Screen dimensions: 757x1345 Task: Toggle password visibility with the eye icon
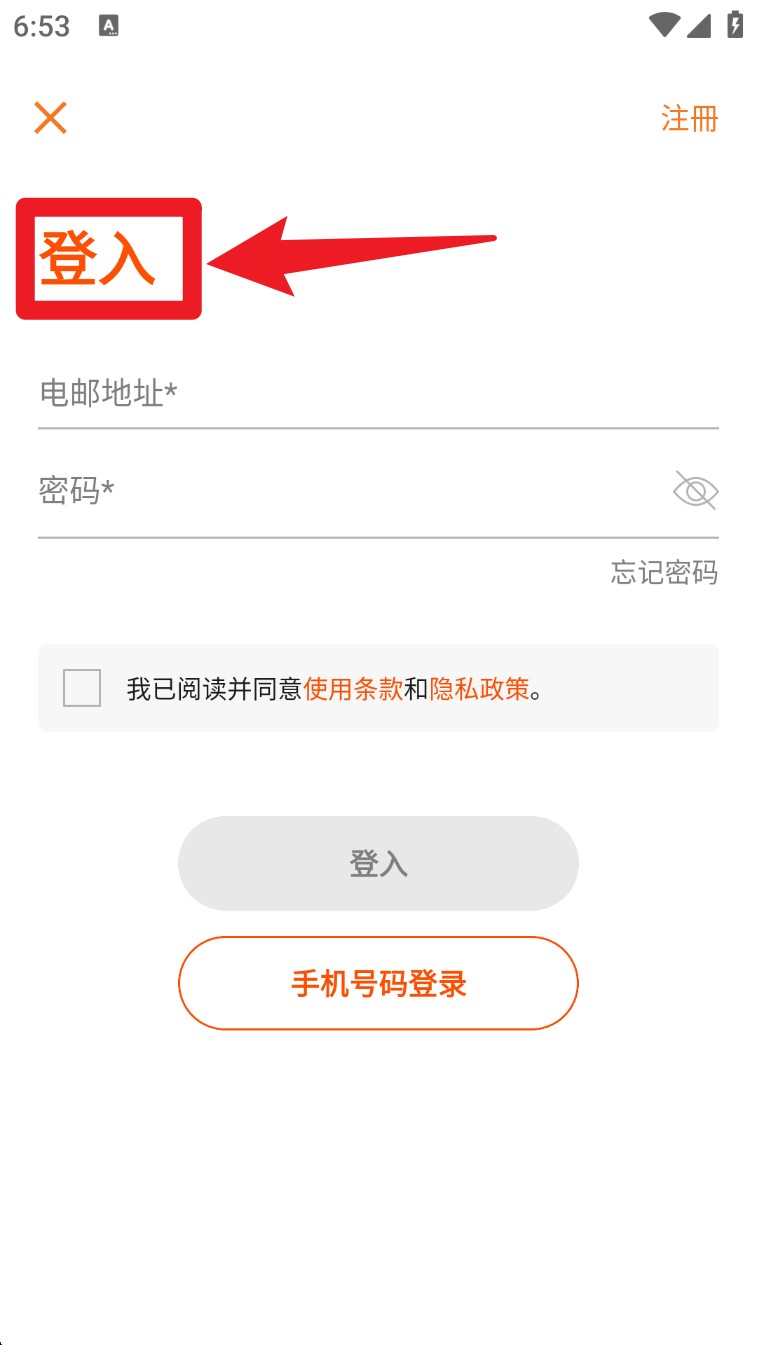696,490
